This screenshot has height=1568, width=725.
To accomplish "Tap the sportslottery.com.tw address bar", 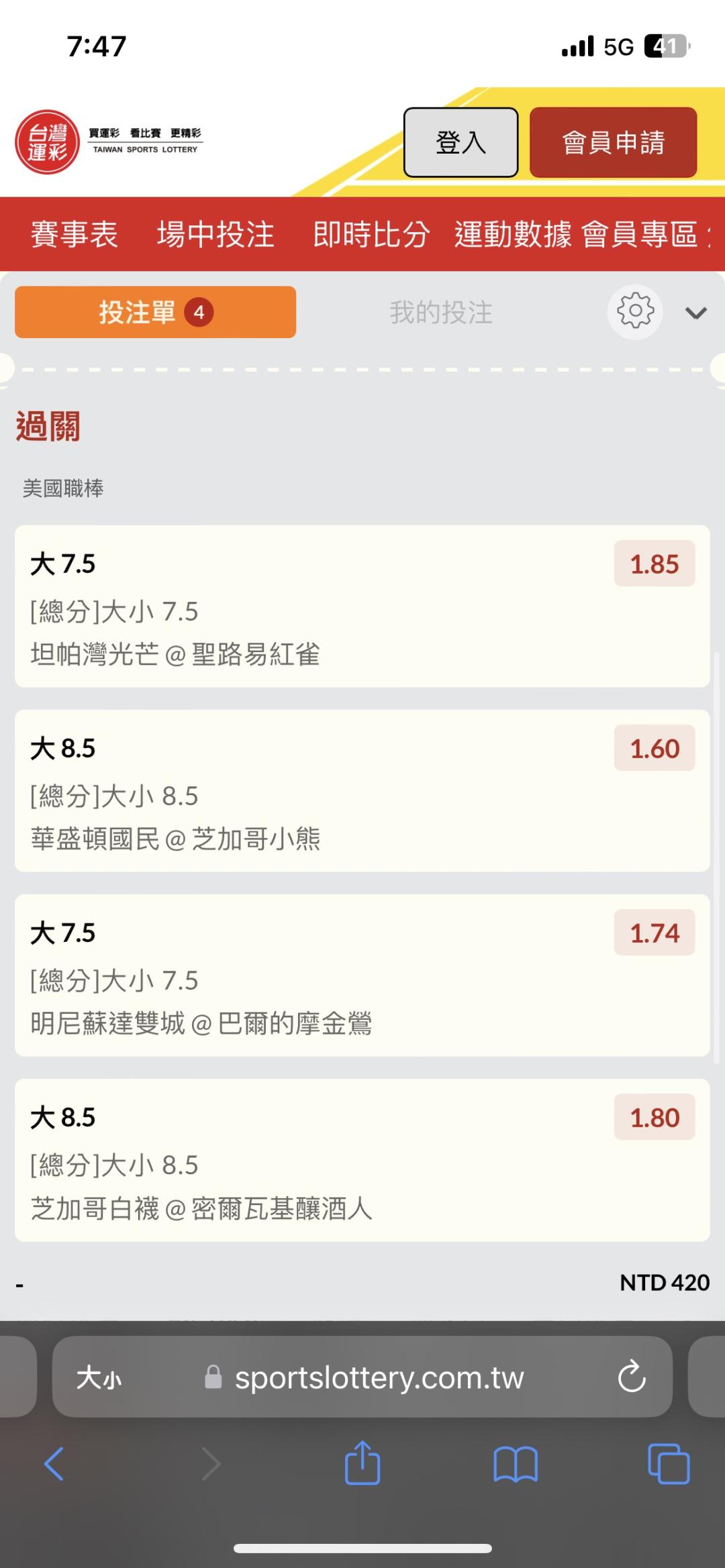I will (x=379, y=1377).
